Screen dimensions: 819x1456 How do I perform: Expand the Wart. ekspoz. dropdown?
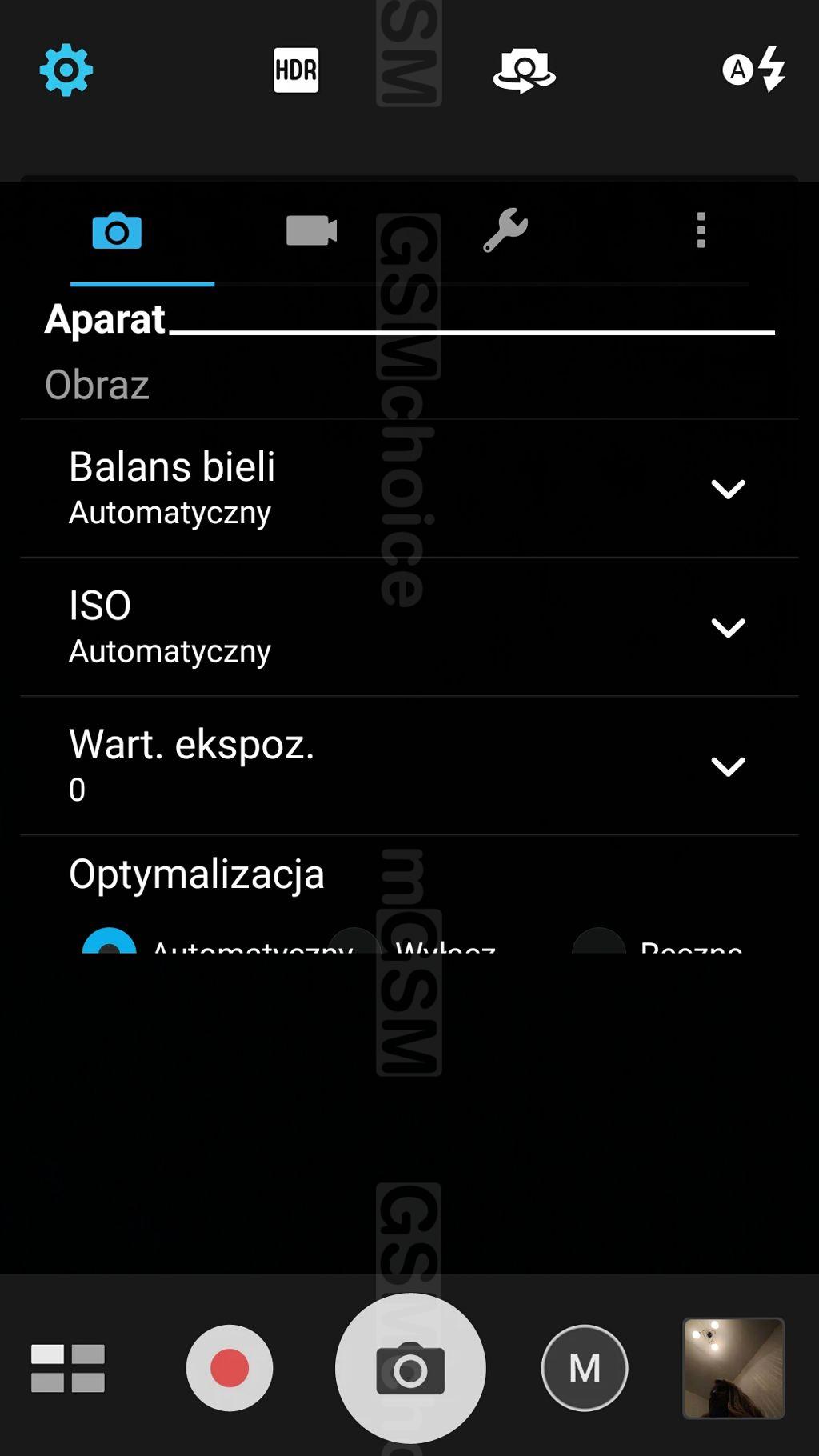coord(409,766)
